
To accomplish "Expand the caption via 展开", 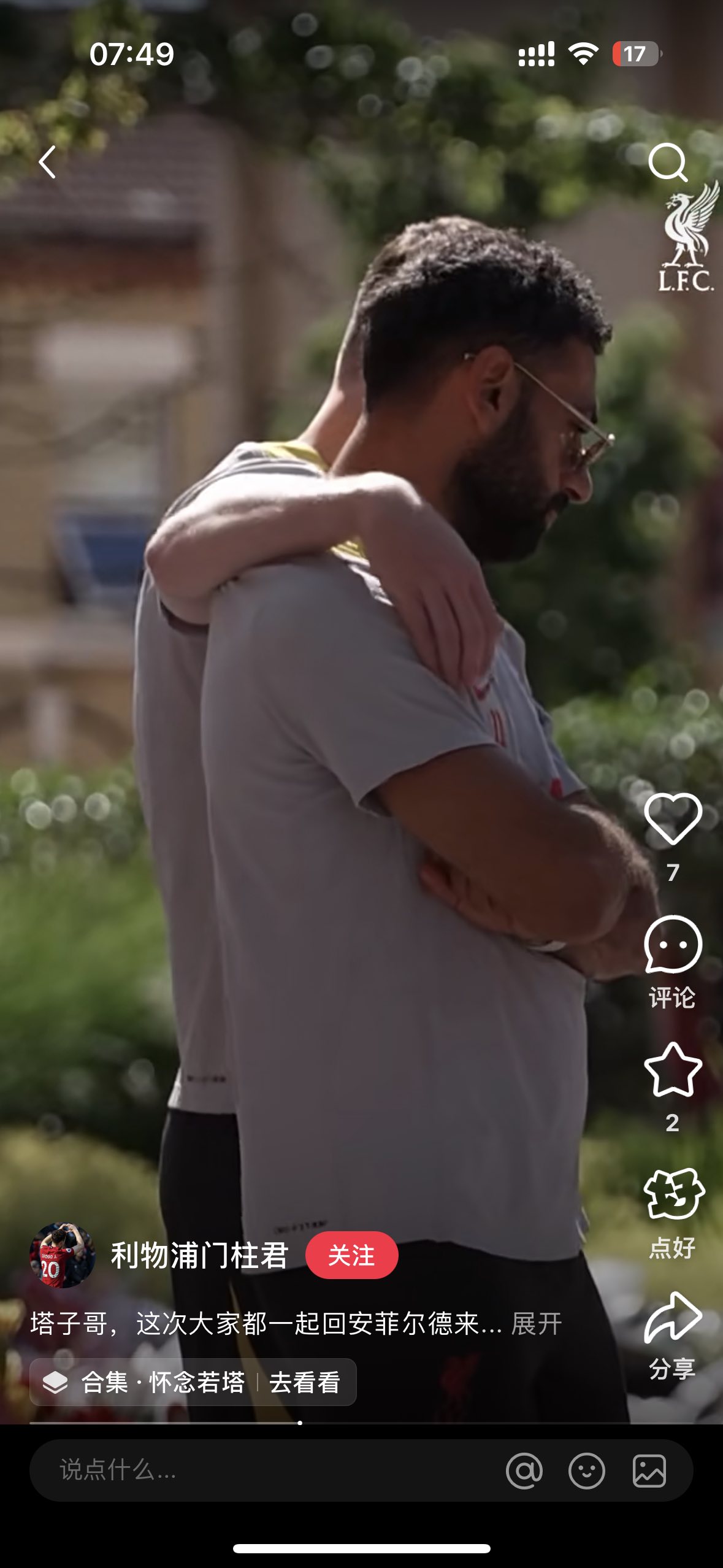I will [x=537, y=1323].
